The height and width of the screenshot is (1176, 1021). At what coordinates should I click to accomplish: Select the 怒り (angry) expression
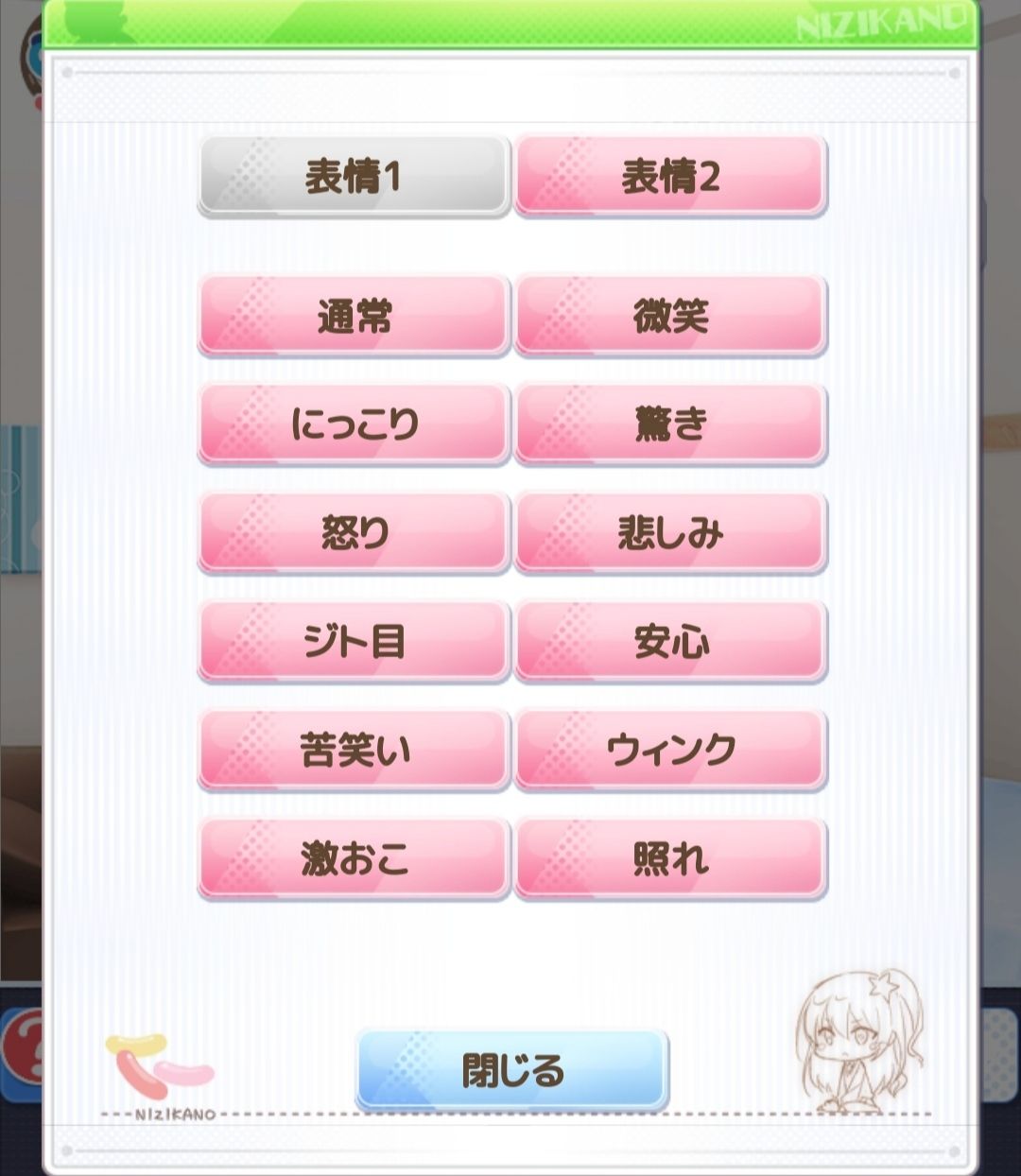pos(352,533)
